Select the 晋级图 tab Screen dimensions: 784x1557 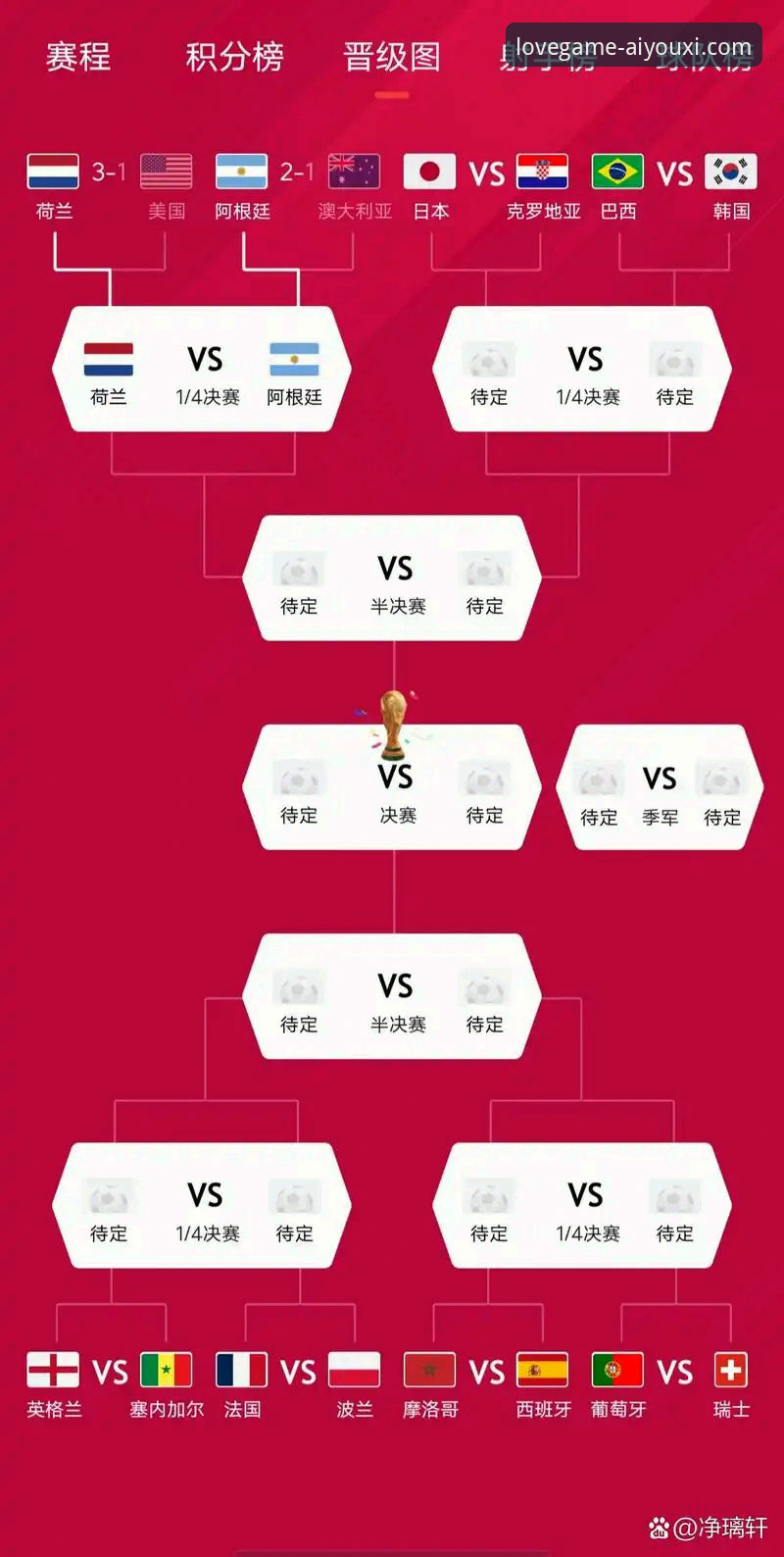tap(392, 57)
